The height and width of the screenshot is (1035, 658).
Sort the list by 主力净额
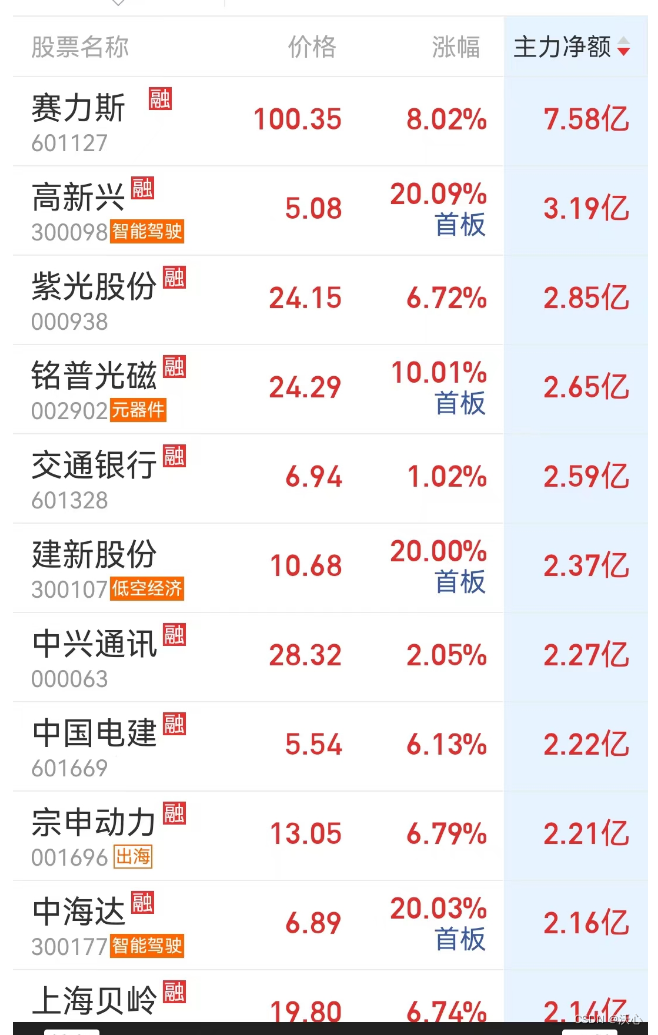click(x=571, y=47)
